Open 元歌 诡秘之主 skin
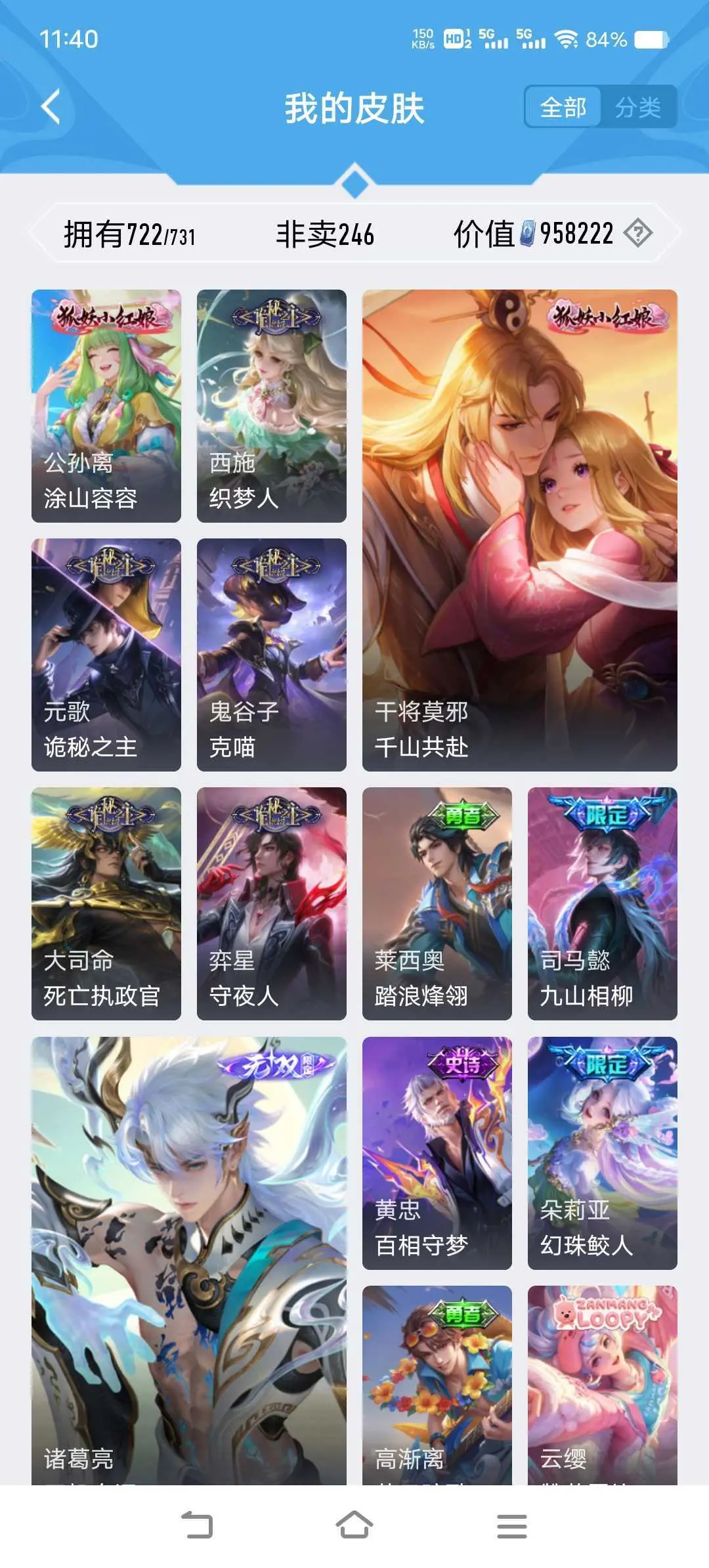Image resolution: width=709 pixels, height=1568 pixels. (106, 655)
